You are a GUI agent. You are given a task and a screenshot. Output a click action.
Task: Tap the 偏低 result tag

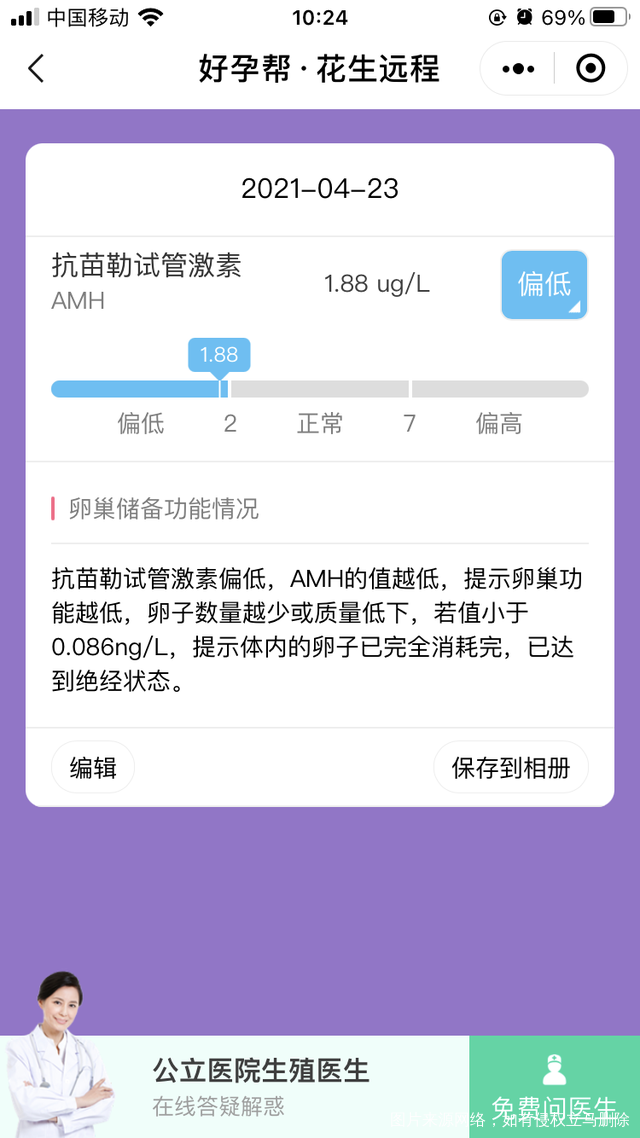click(x=544, y=285)
